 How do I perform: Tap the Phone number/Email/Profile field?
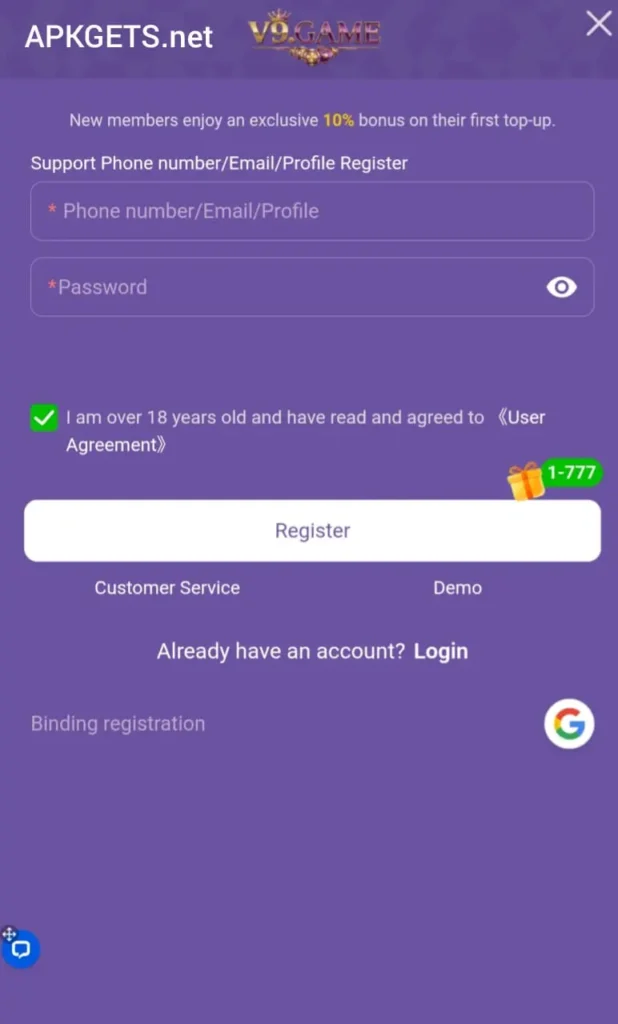(312, 211)
